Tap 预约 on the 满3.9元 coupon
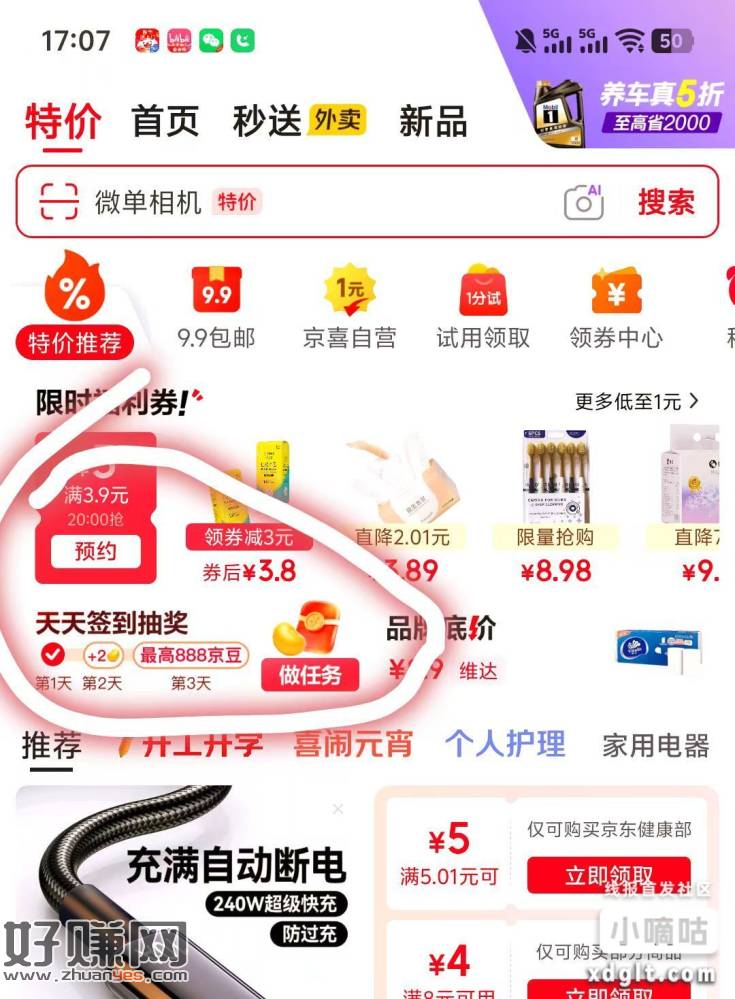735x999 pixels. click(x=95, y=551)
